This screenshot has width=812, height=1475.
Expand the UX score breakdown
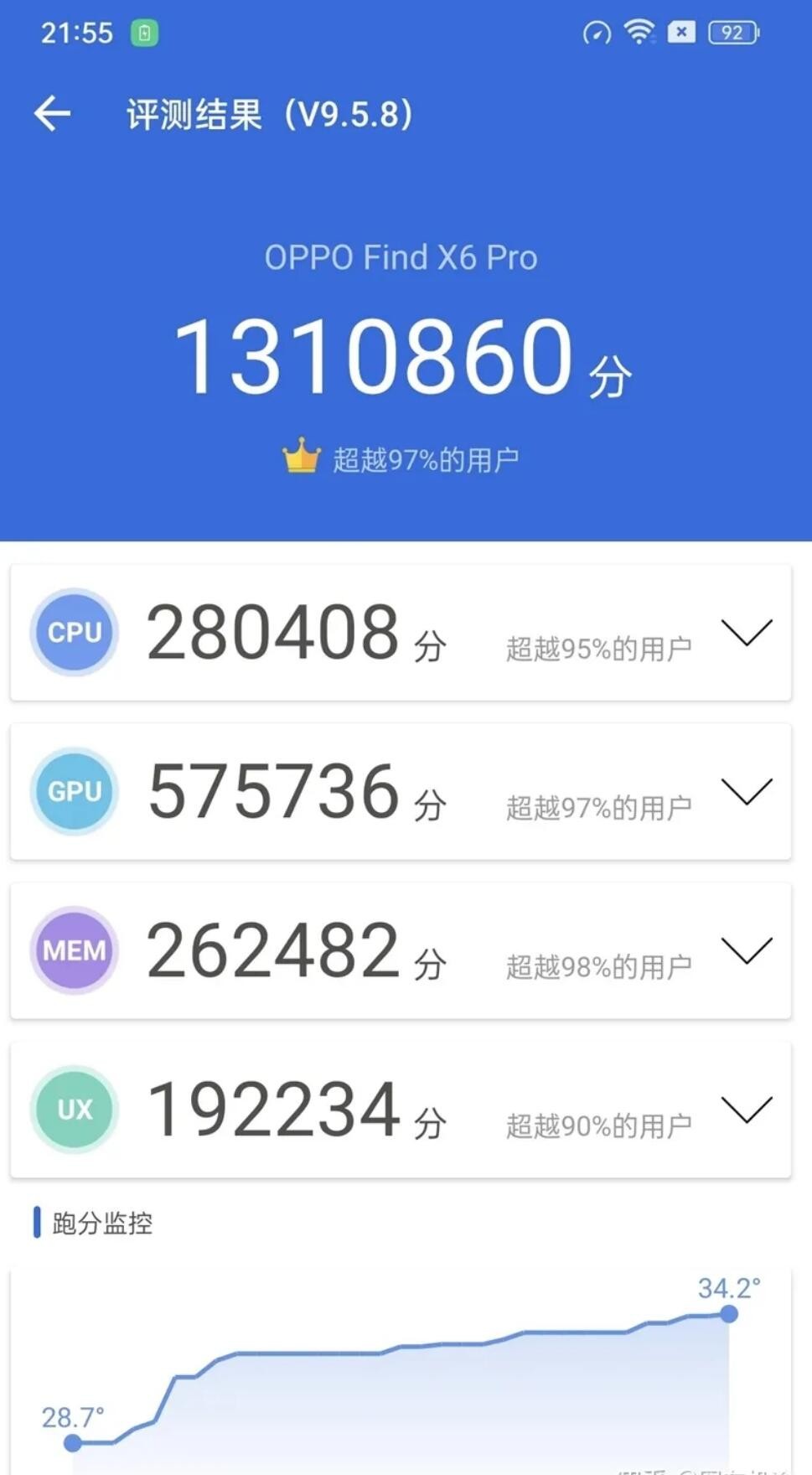pyautogui.click(x=746, y=1113)
